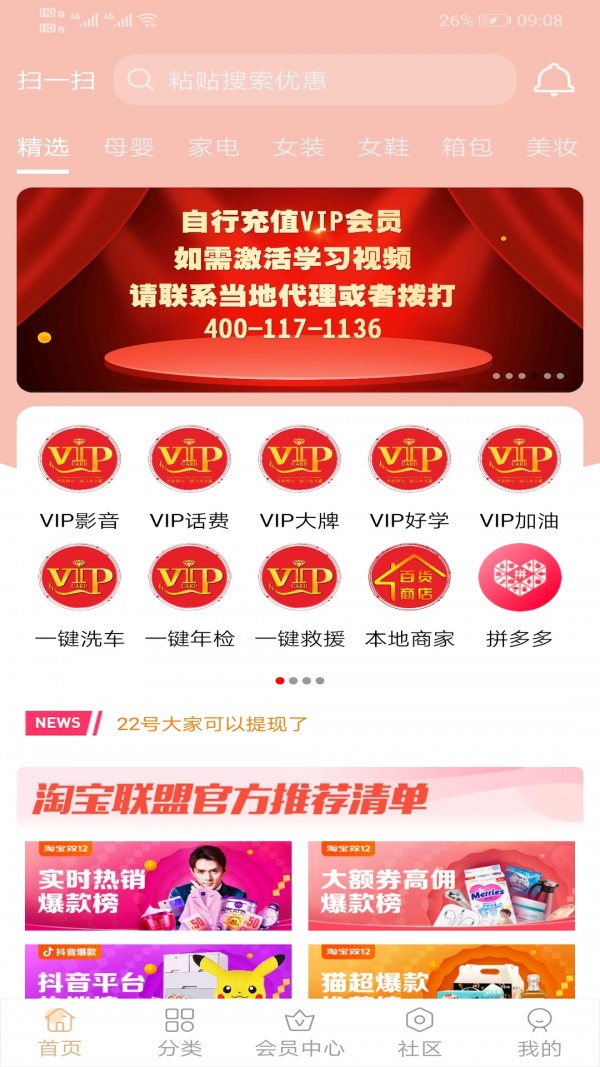Image resolution: width=600 pixels, height=1067 pixels.
Task: Open the notifications bell
Action: [x=553, y=80]
